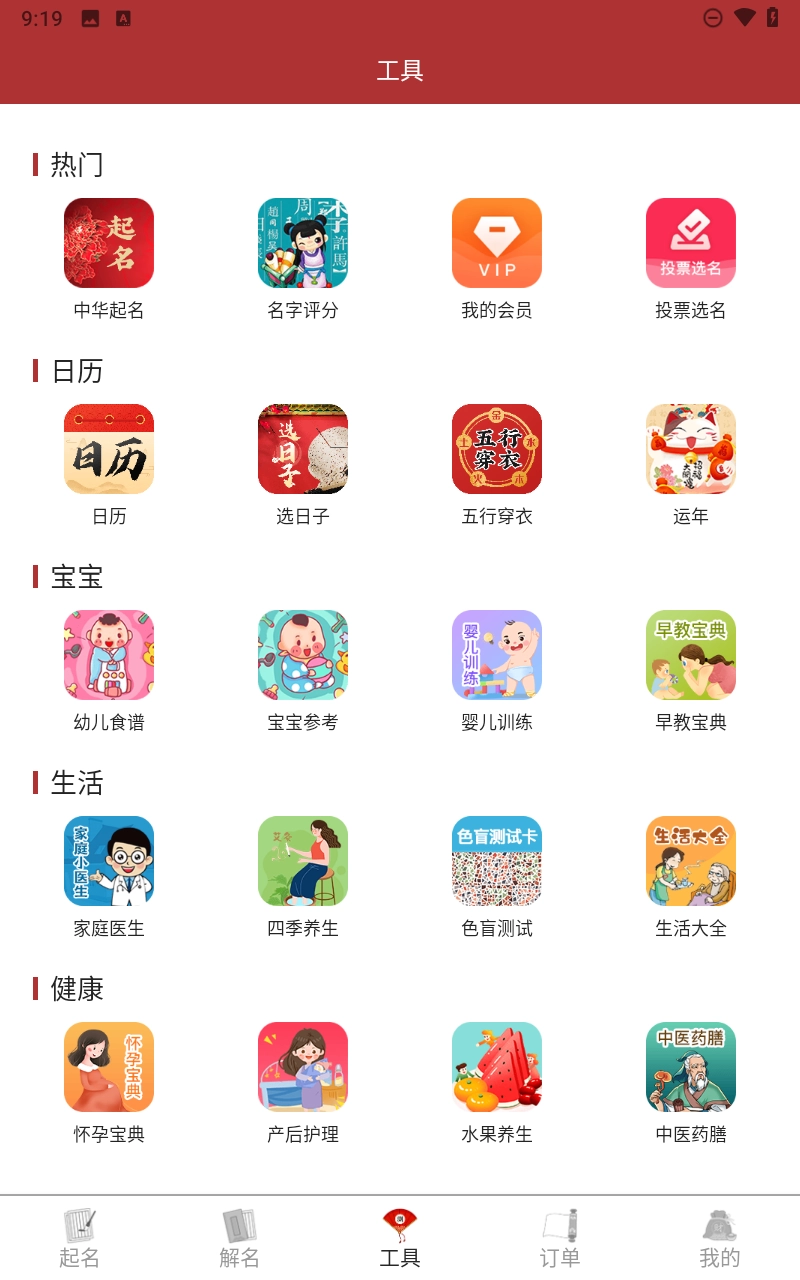Switch to the 起名 tab
Image resolution: width=800 pixels, height=1280 pixels.
80,1238
